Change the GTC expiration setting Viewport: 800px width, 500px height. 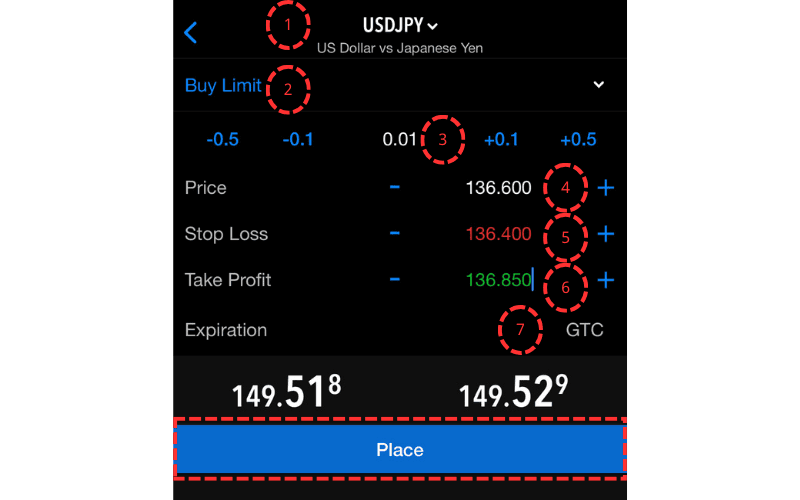coord(584,330)
